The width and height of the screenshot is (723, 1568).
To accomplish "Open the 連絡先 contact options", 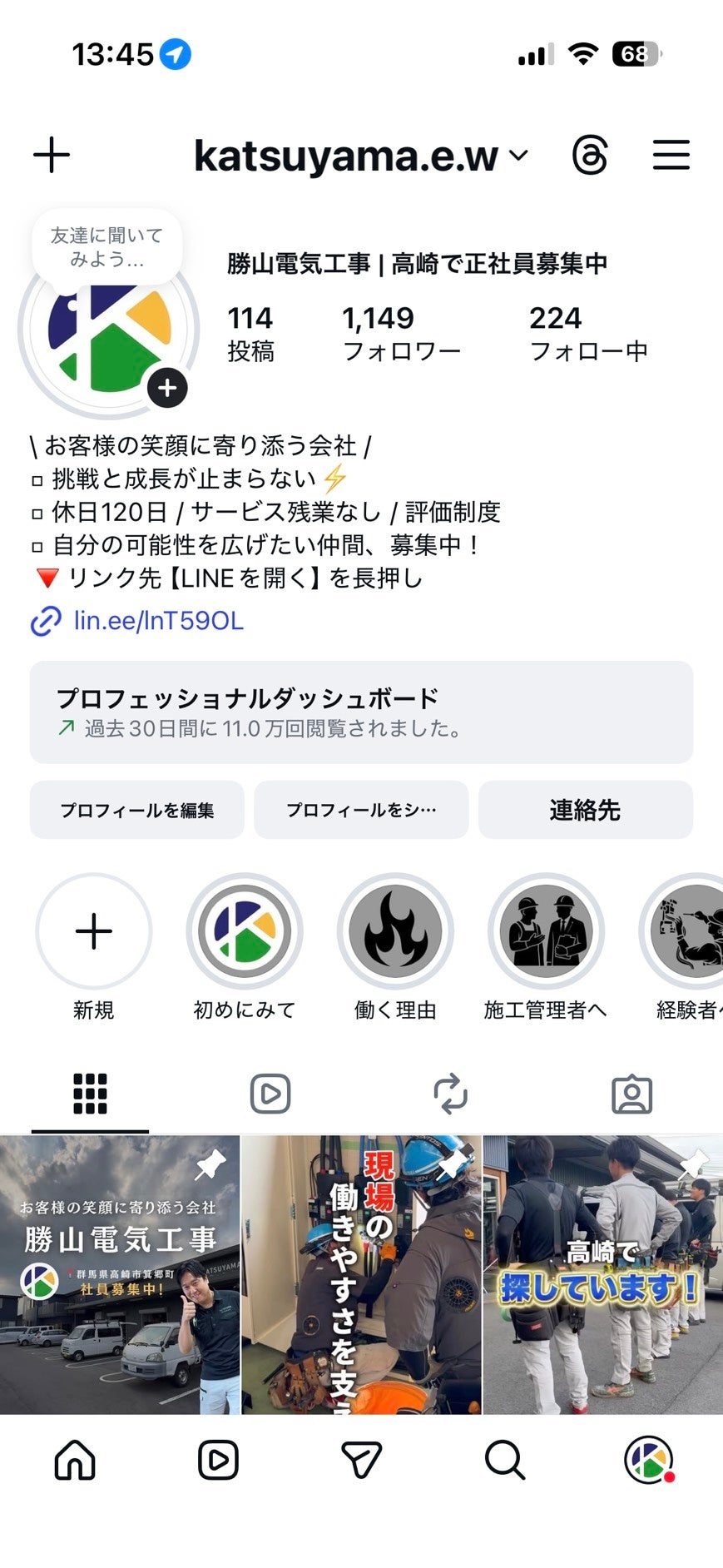I will [x=585, y=810].
